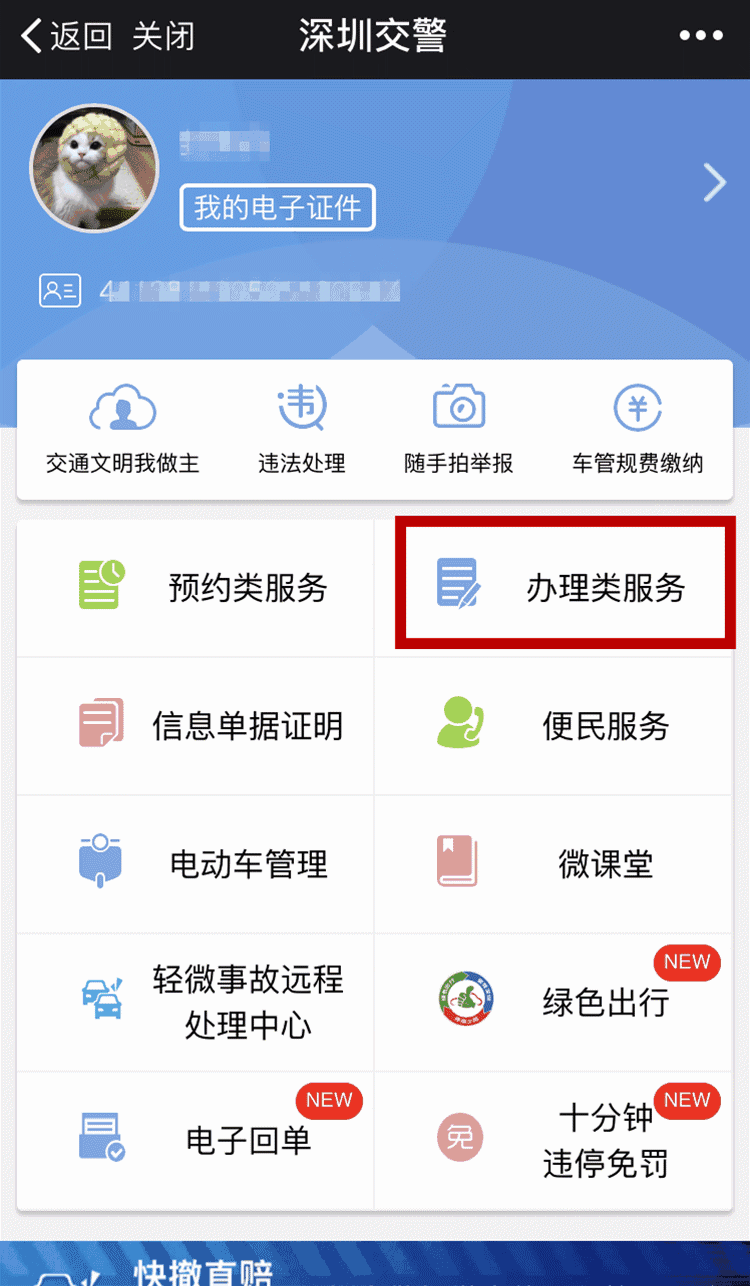This screenshot has width=750, height=1286.
Task: Open 微课堂
Action: click(554, 863)
